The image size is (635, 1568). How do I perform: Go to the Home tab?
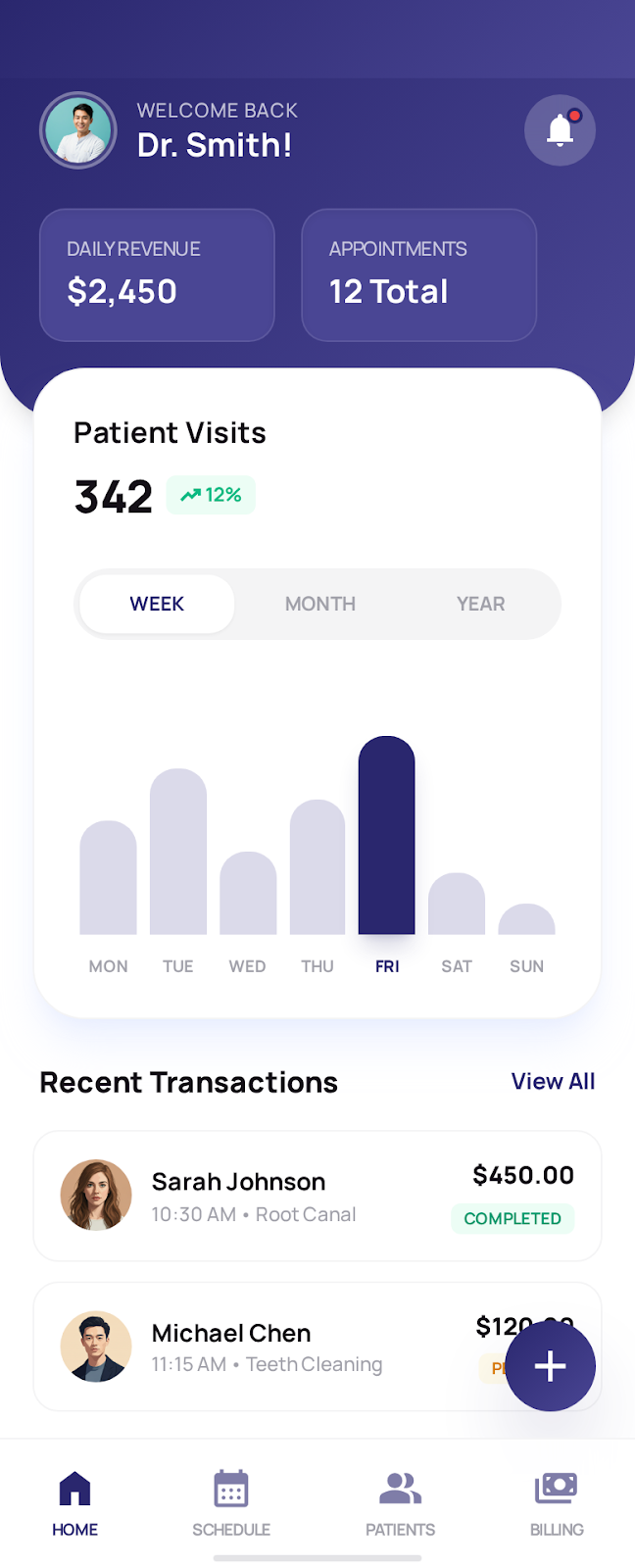coord(74,1503)
